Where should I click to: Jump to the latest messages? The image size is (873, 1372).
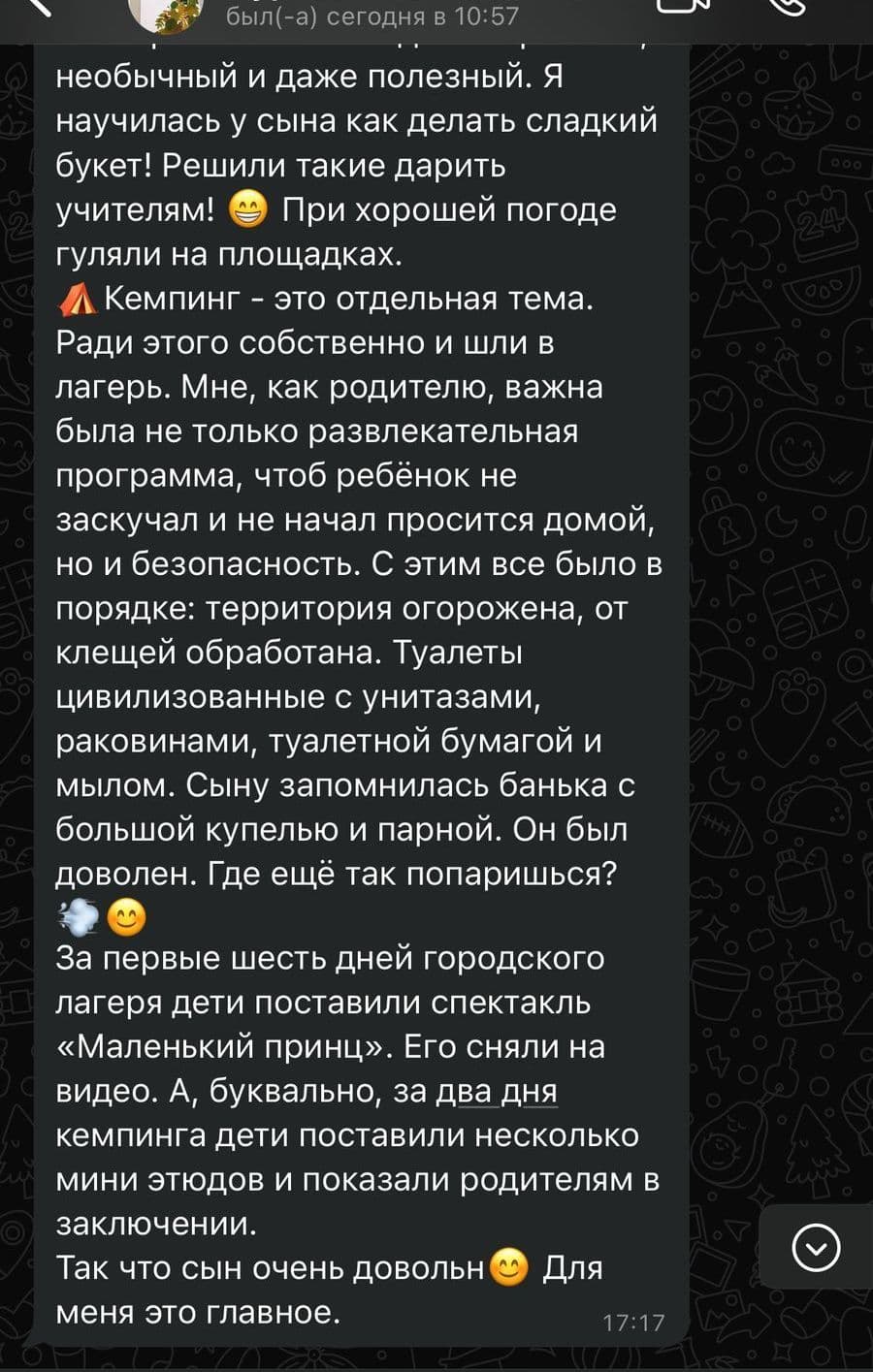tap(816, 1247)
